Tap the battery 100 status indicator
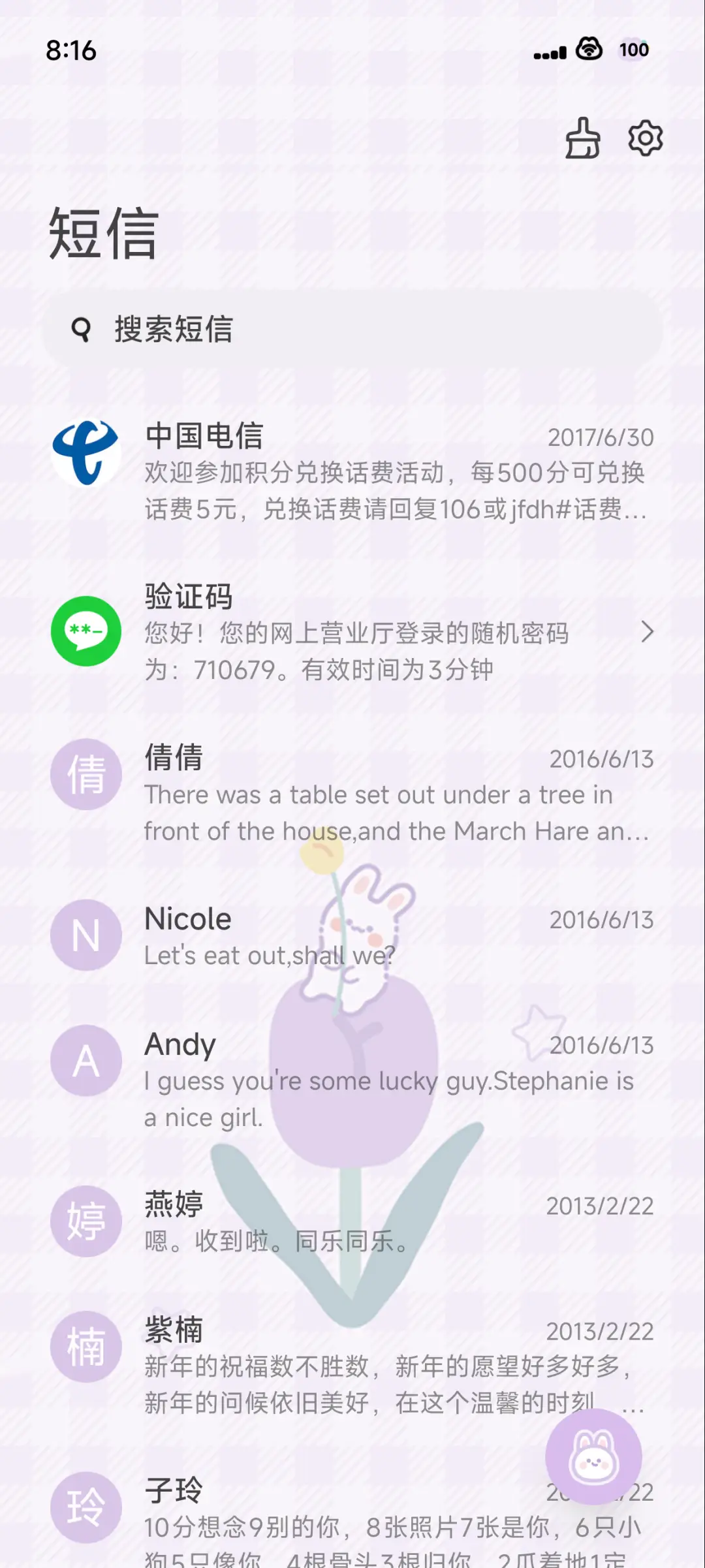This screenshot has width=705, height=1568. click(x=633, y=50)
